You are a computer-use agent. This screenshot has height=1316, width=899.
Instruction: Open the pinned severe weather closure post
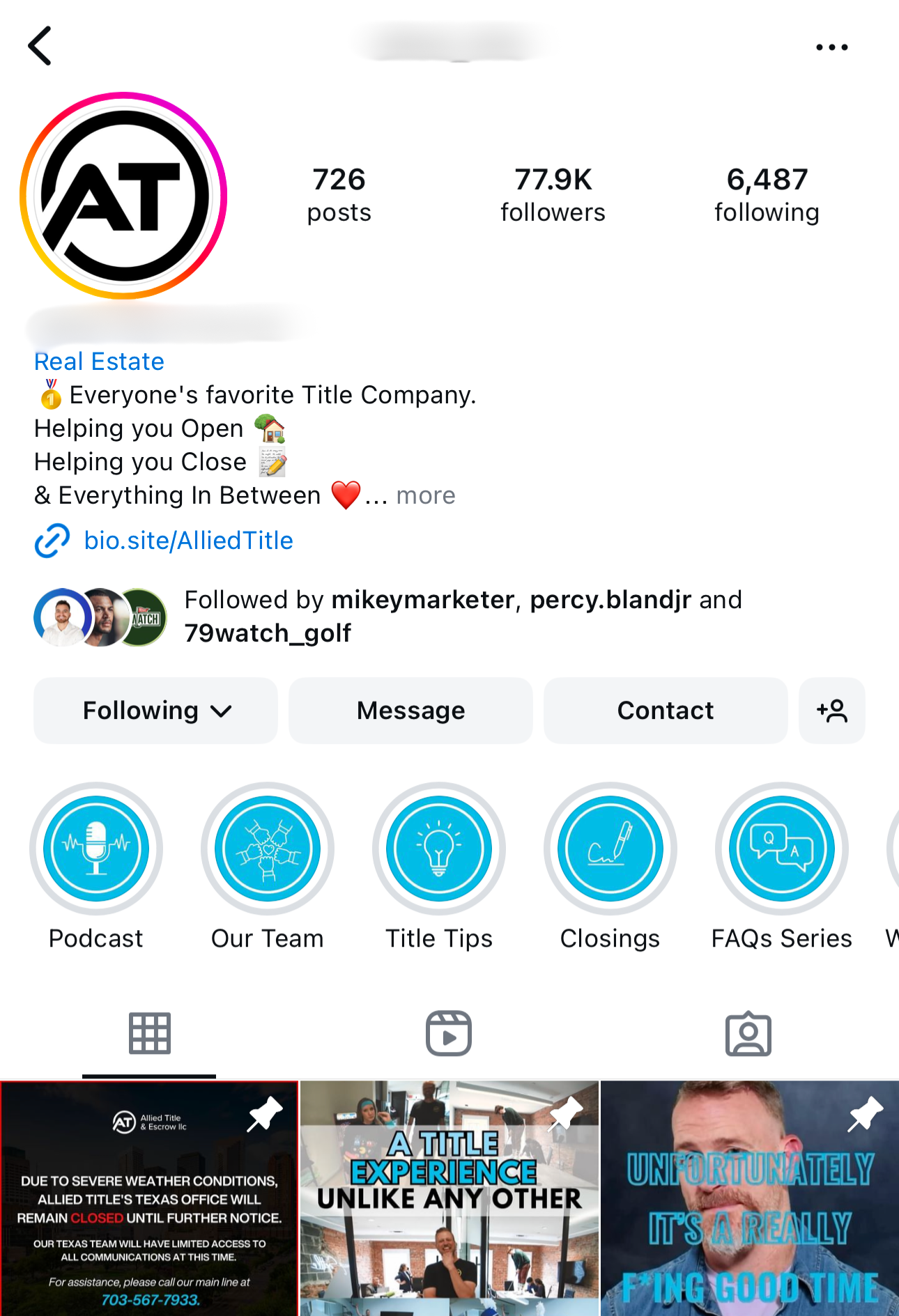(x=149, y=1198)
